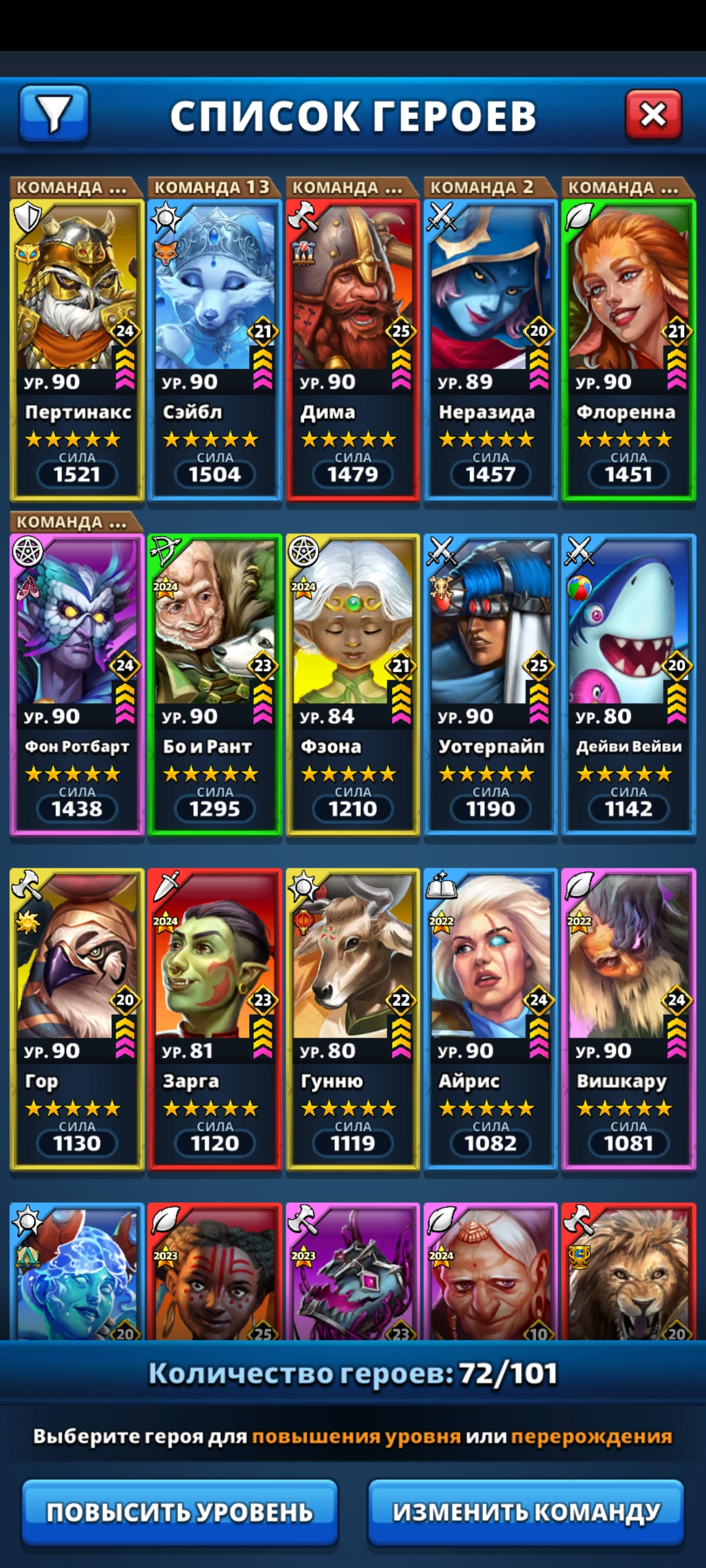Open the hero filter options

pyautogui.click(x=54, y=114)
